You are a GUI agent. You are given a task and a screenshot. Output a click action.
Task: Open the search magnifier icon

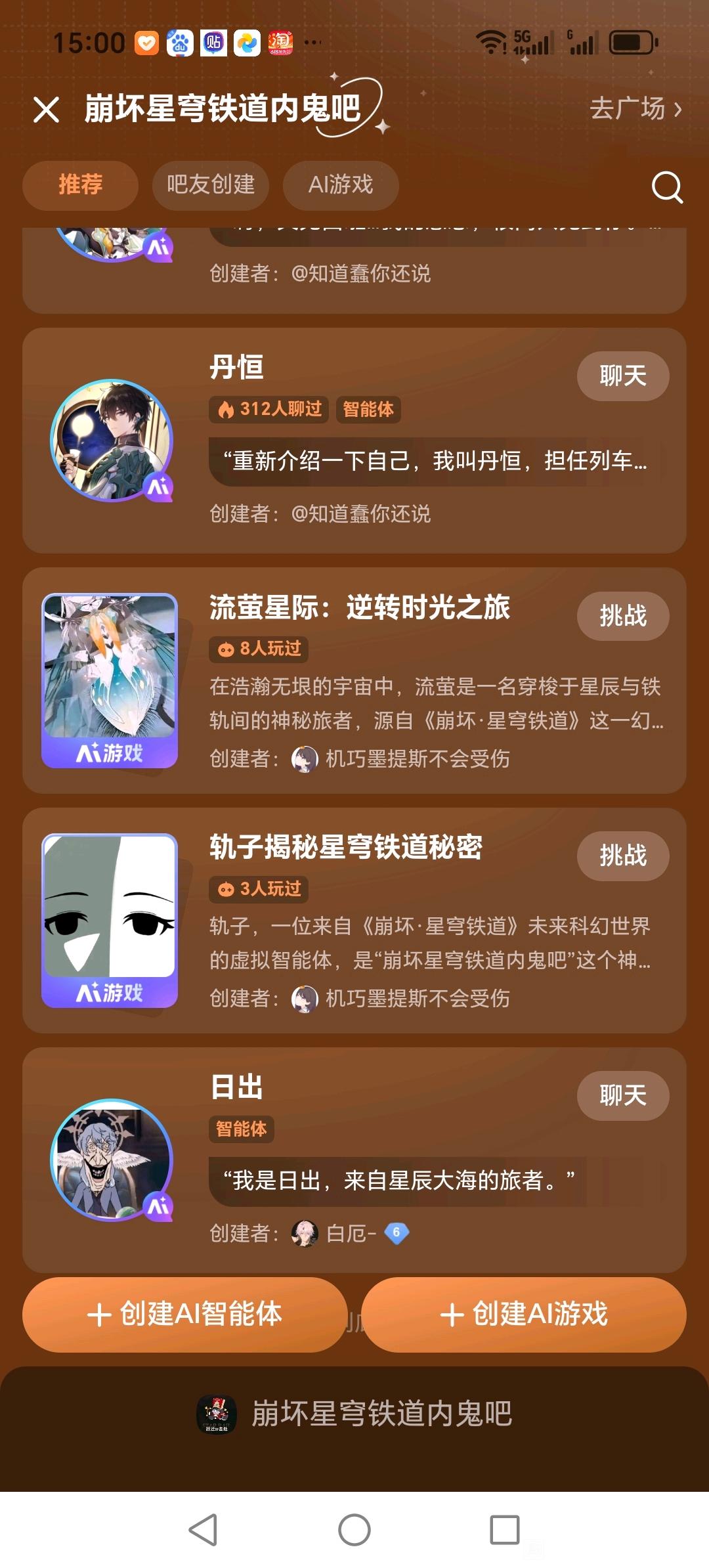click(x=667, y=187)
